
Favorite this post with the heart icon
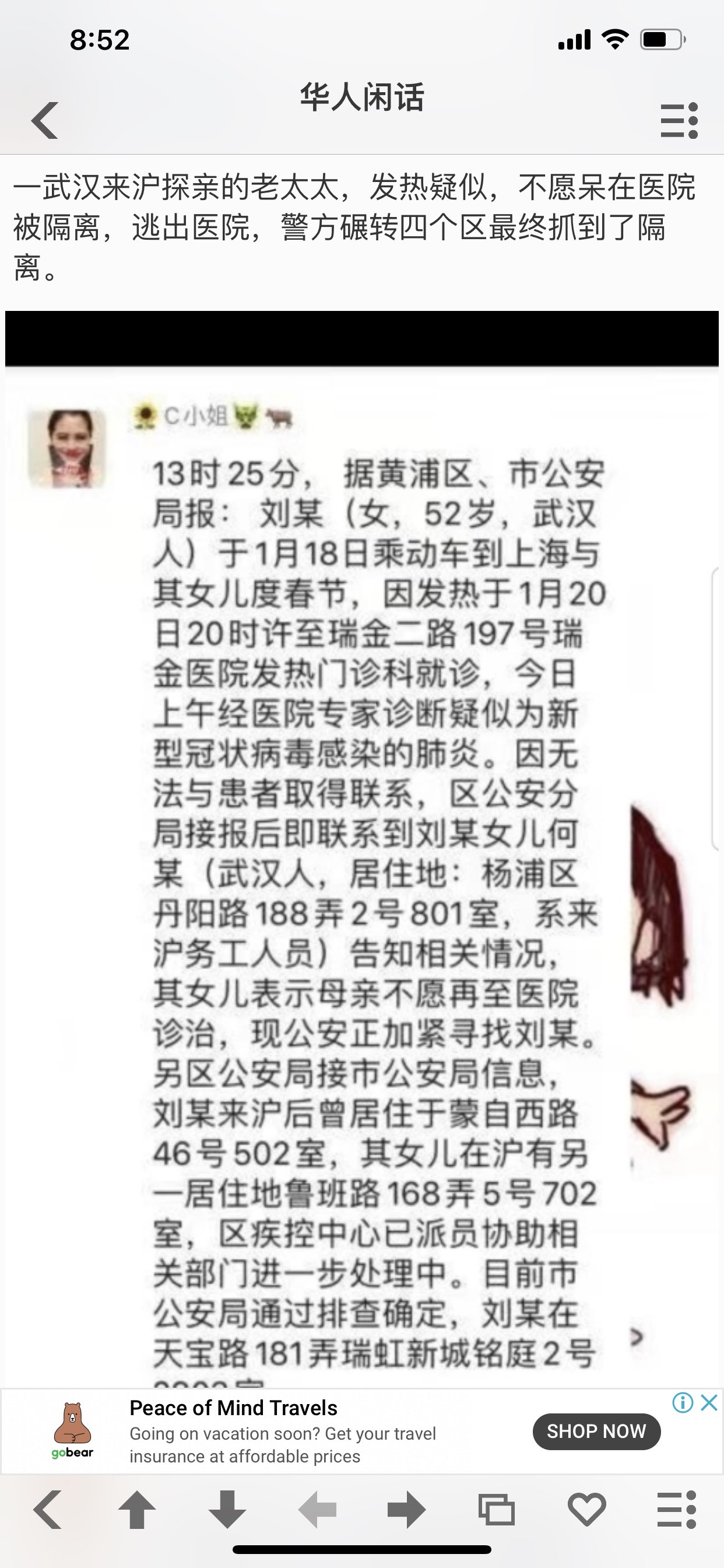[586, 1510]
